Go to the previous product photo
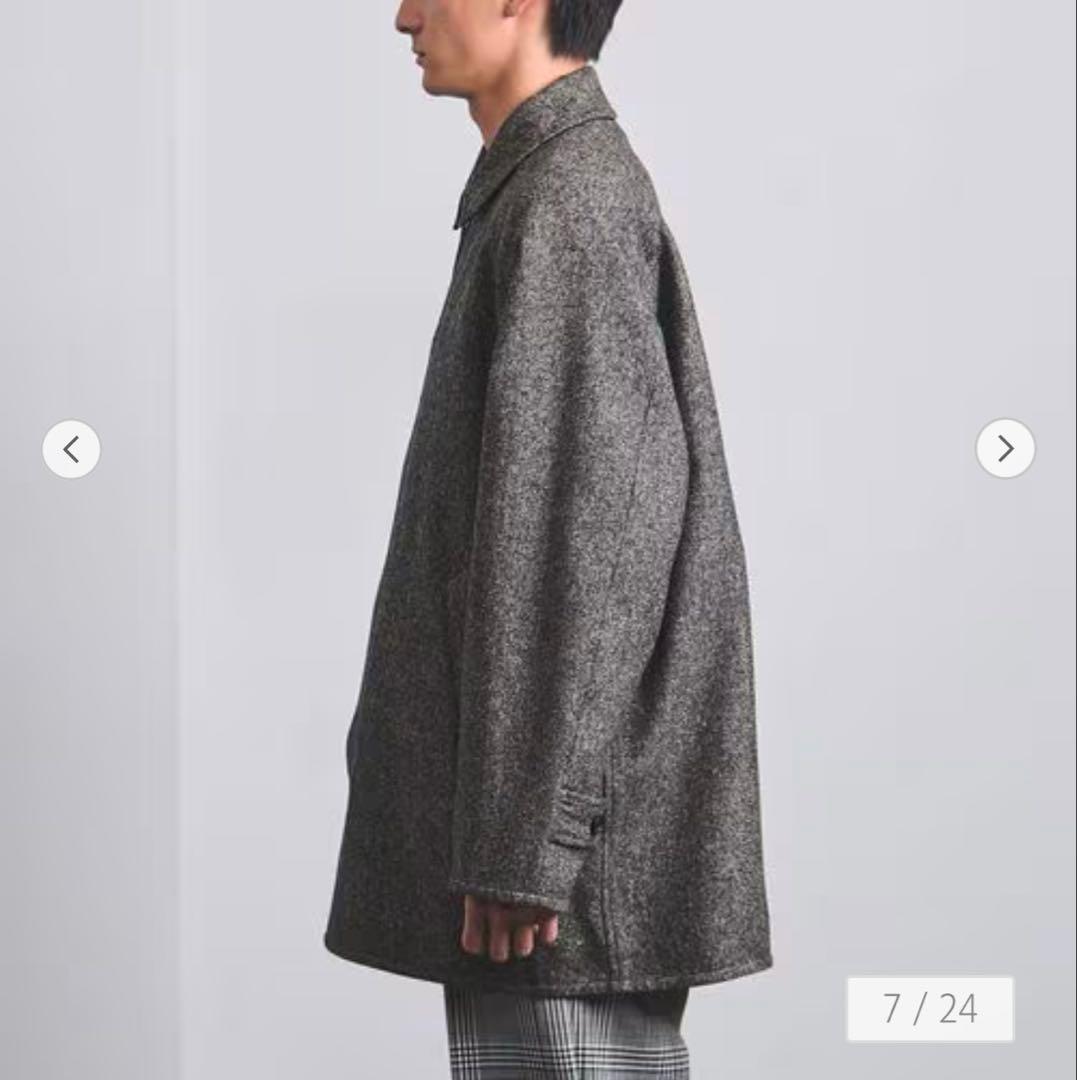Image resolution: width=1077 pixels, height=1080 pixels. tap(71, 449)
